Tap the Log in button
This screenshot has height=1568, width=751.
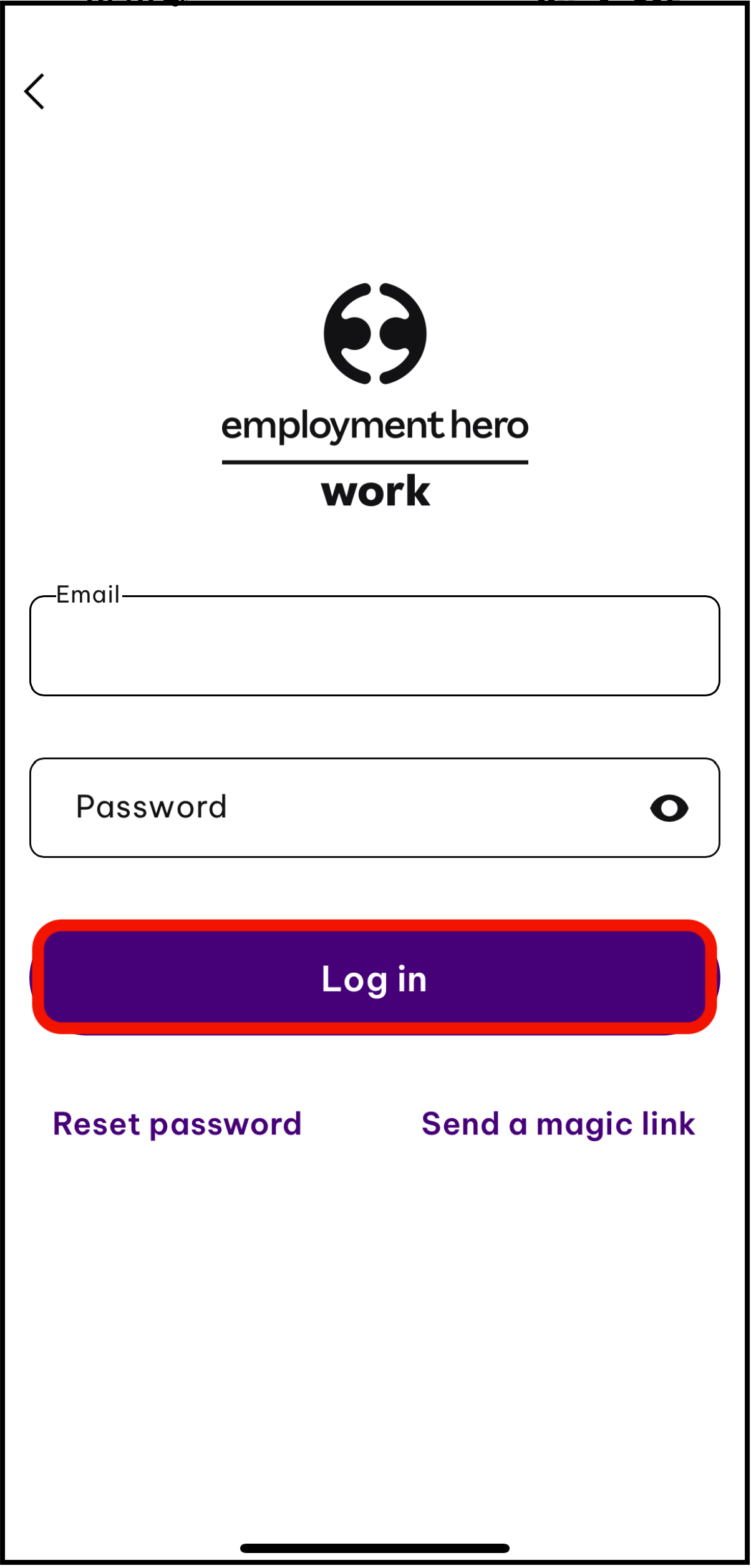[x=374, y=978]
